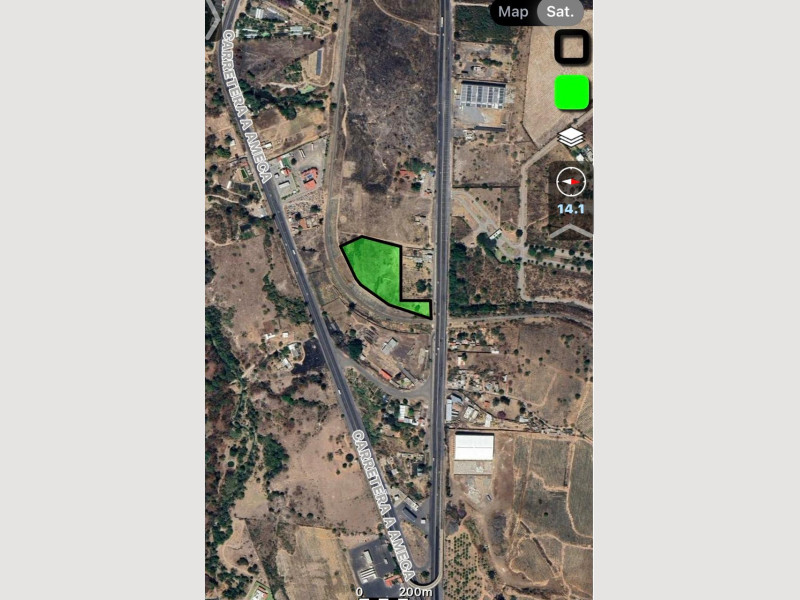Open the map layers icon
This screenshot has height=600, width=800.
point(571,137)
